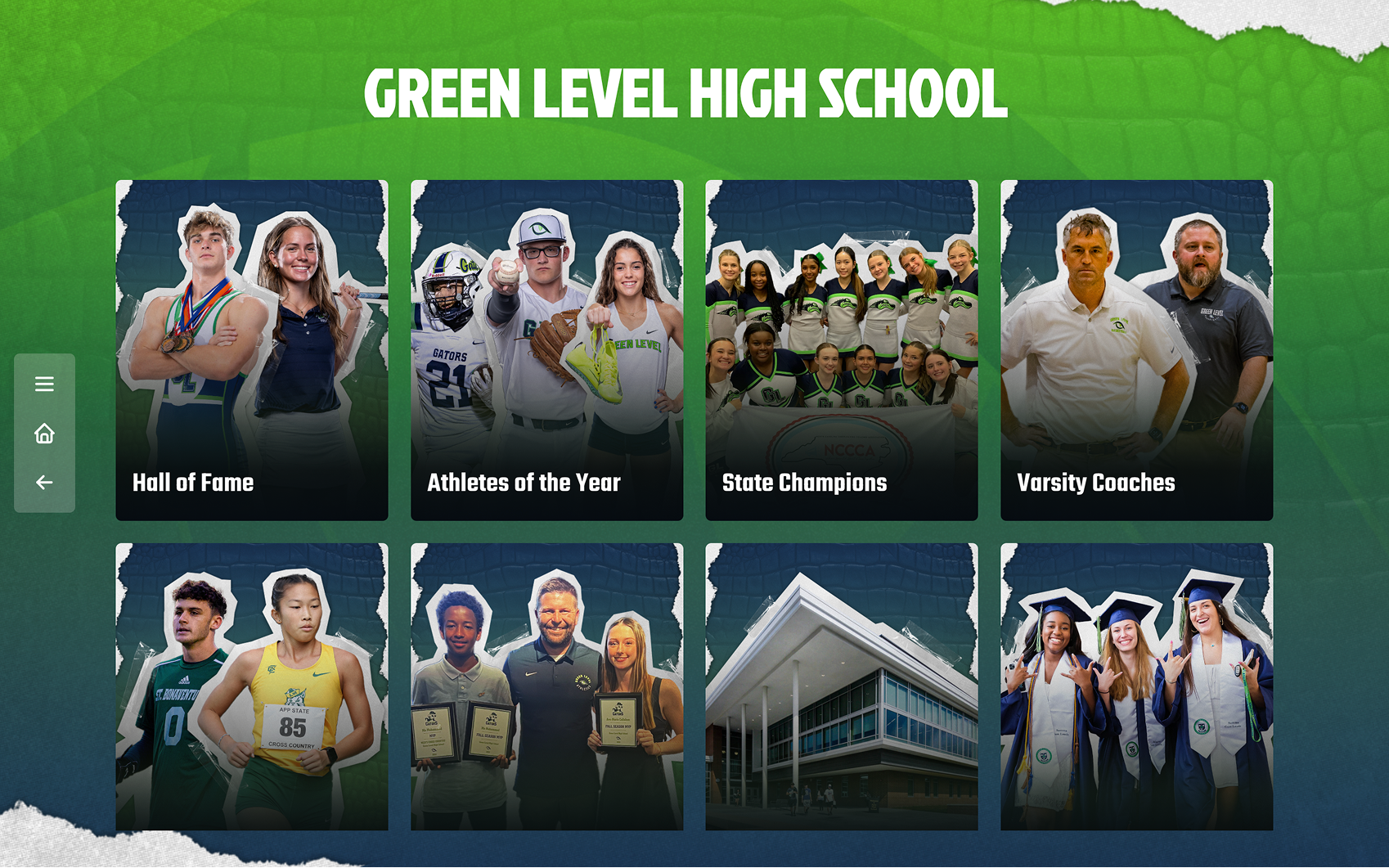Select the graduates in caps card
Image resolution: width=1389 pixels, height=868 pixels.
(1136, 687)
